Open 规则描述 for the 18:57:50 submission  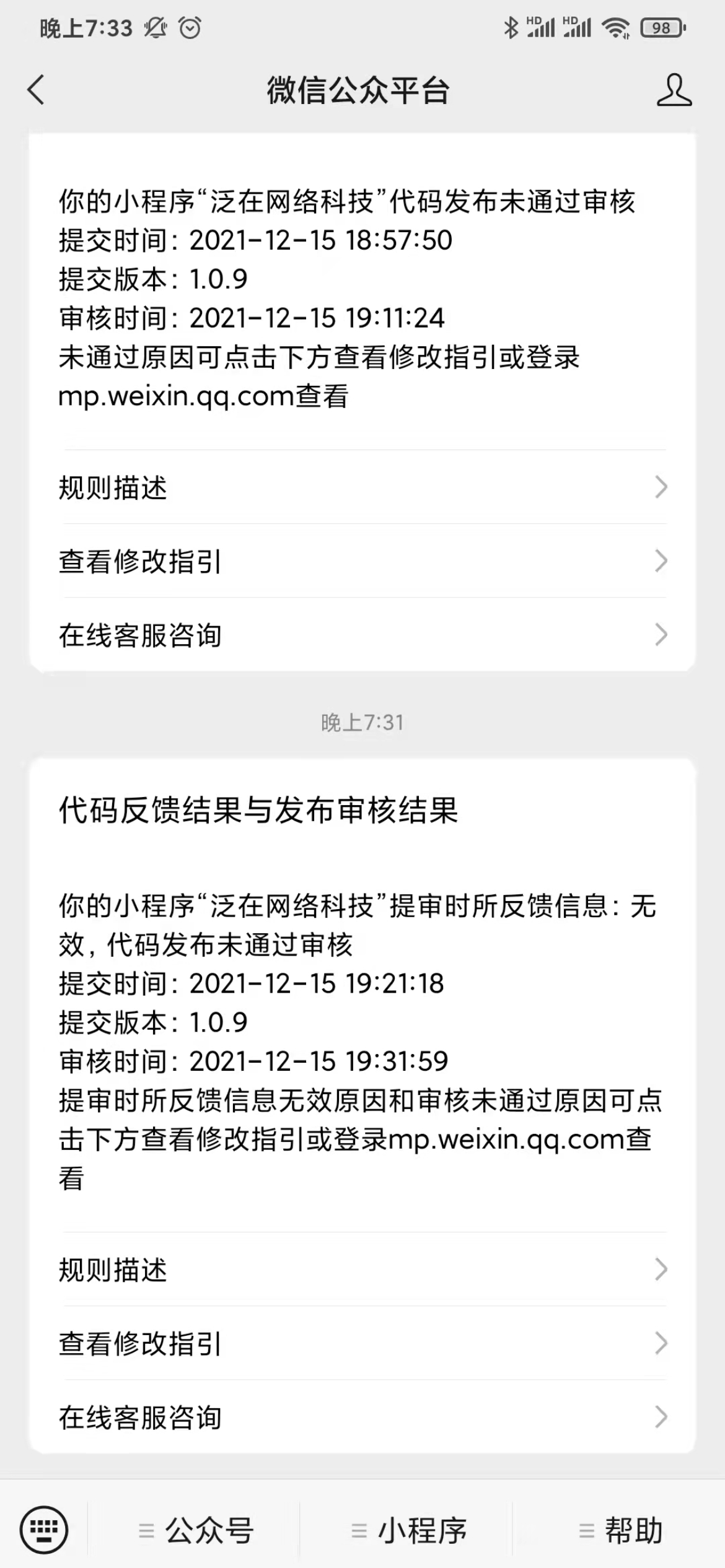pyautogui.click(x=362, y=487)
